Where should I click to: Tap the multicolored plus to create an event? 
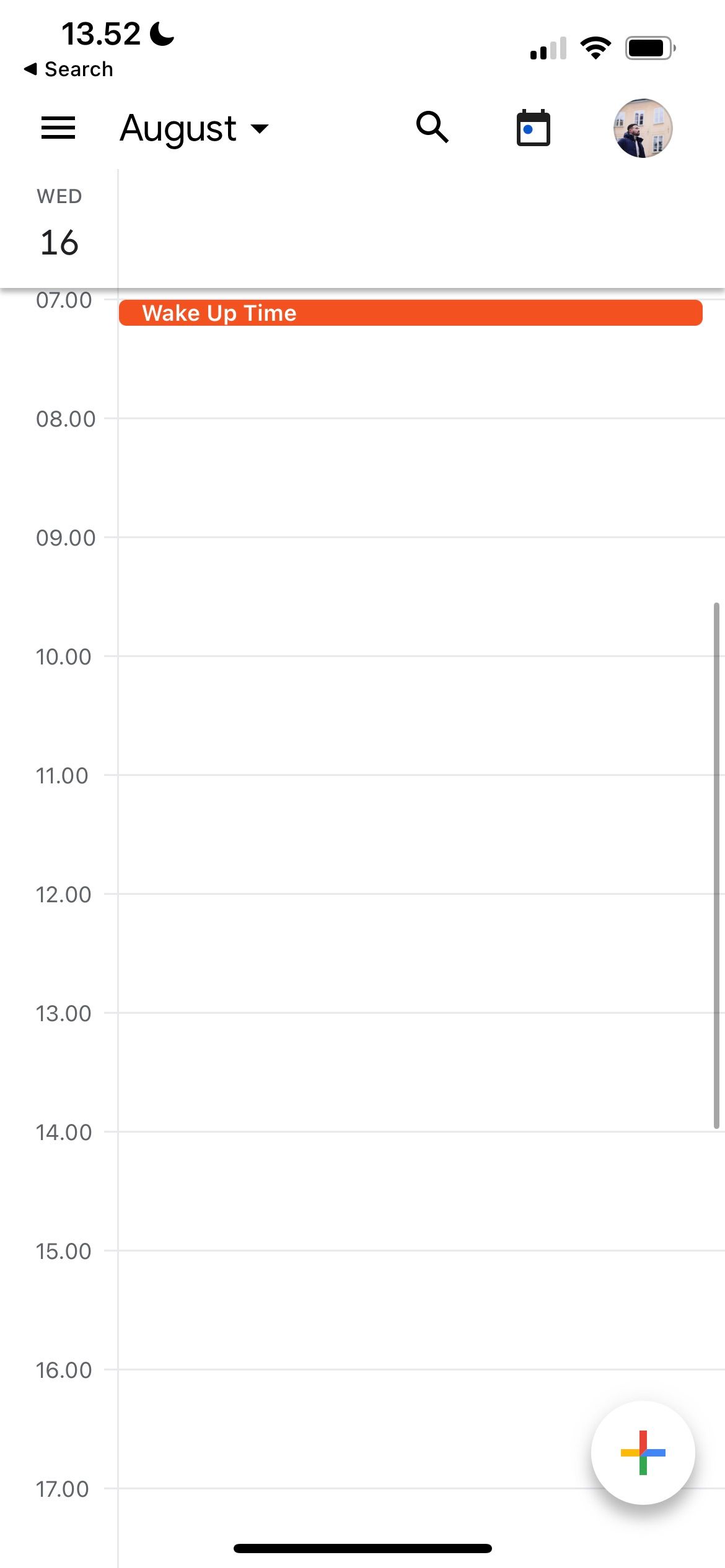tap(644, 1452)
